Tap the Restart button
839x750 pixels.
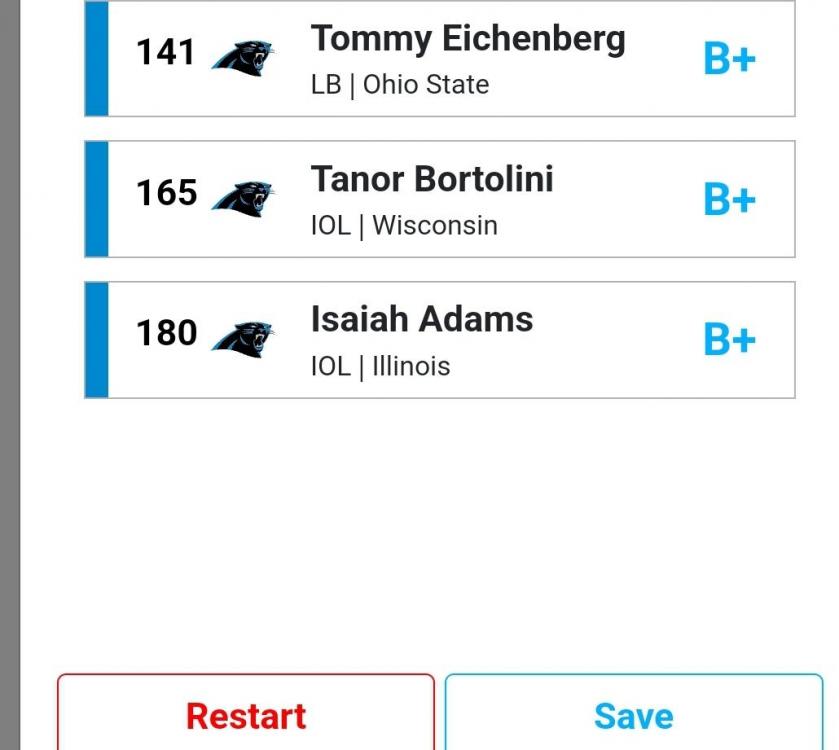[246, 715]
